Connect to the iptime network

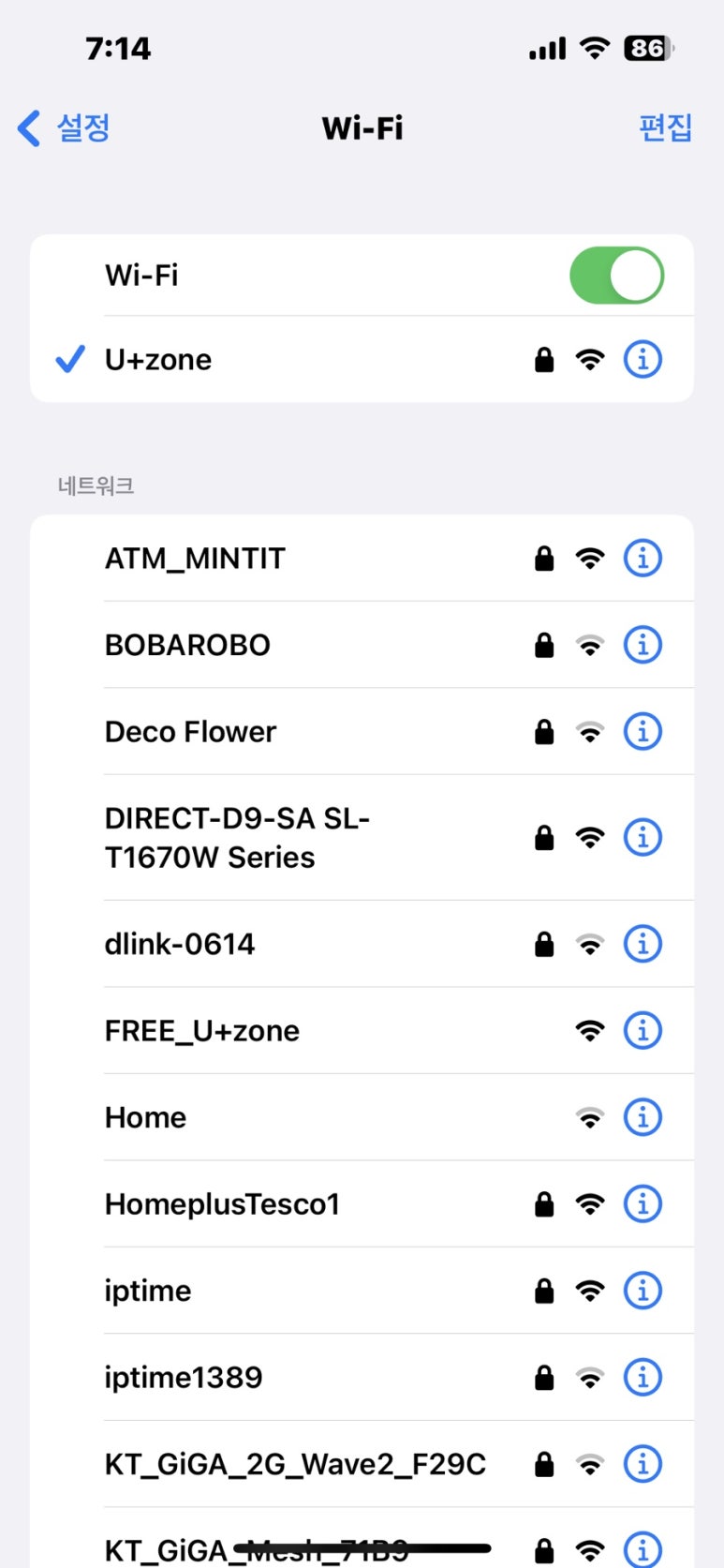tap(362, 1291)
